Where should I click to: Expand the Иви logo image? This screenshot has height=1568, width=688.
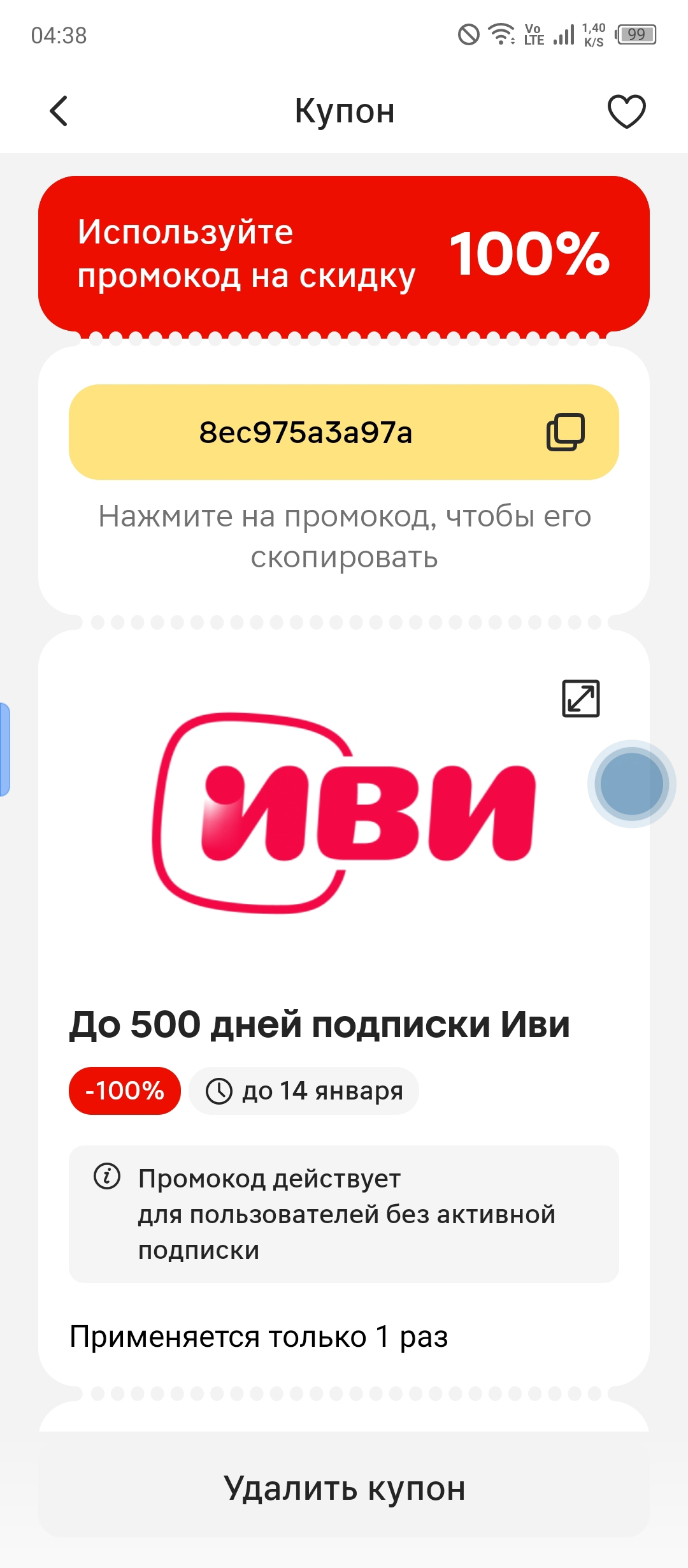(580, 699)
